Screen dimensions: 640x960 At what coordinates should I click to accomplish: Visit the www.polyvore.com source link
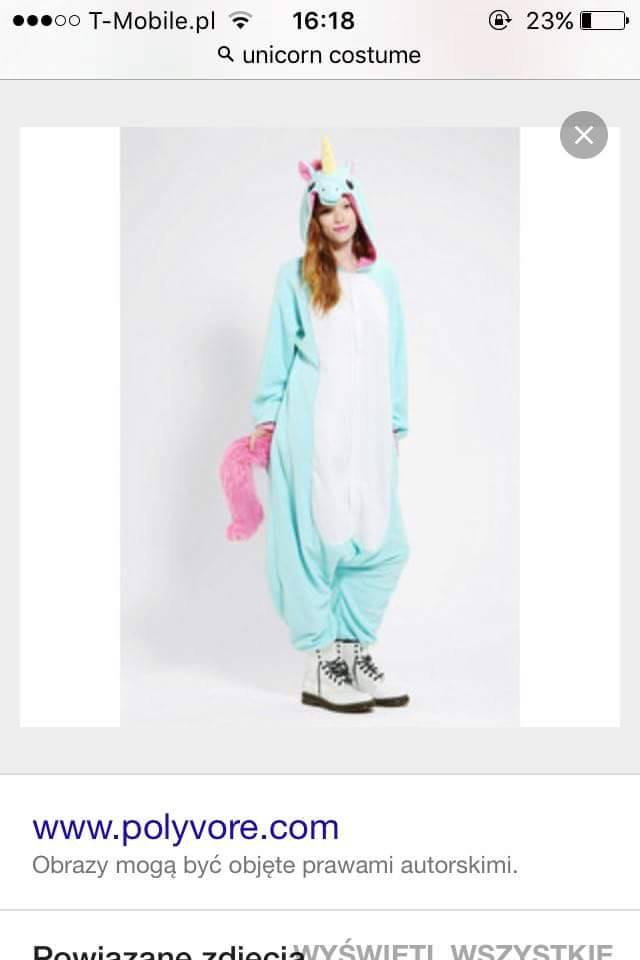pos(186,828)
